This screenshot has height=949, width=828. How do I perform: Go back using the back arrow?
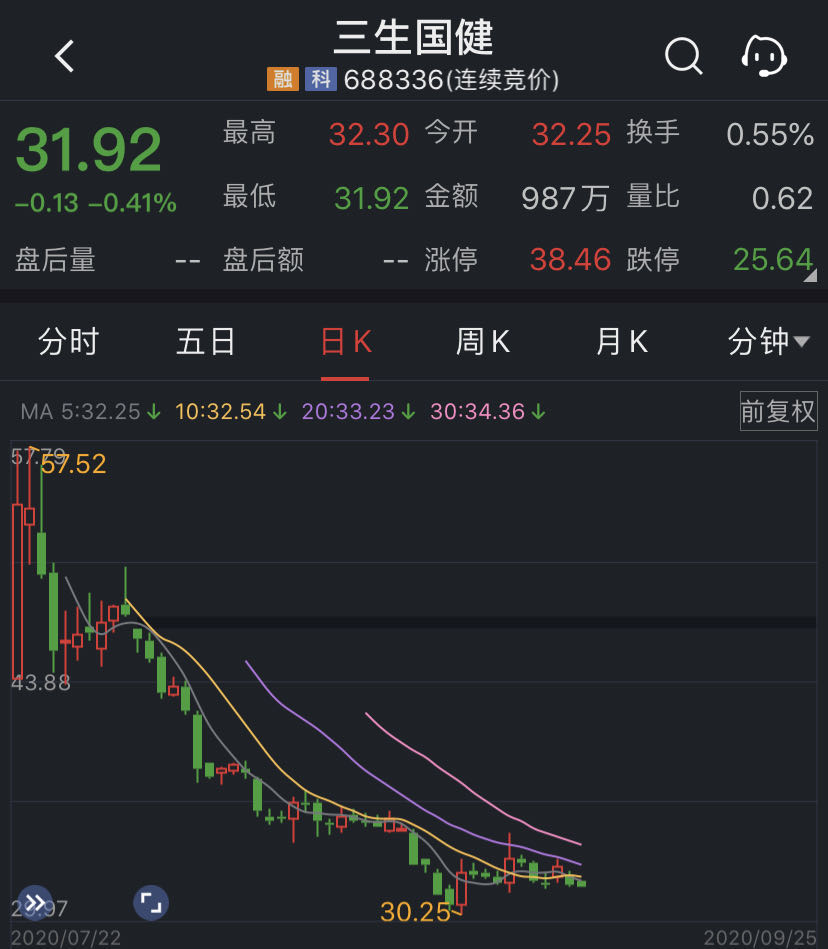pos(65,57)
